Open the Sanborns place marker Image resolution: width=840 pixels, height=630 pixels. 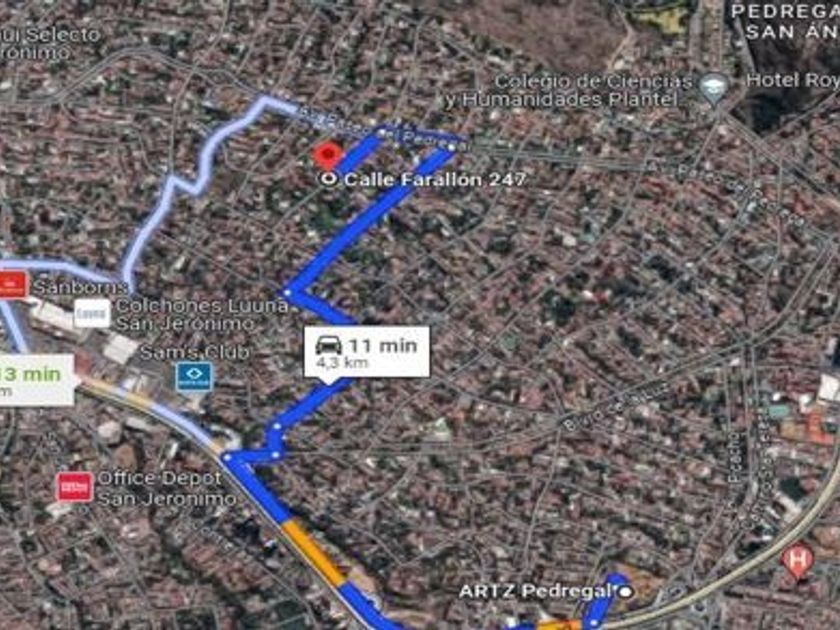(13, 284)
